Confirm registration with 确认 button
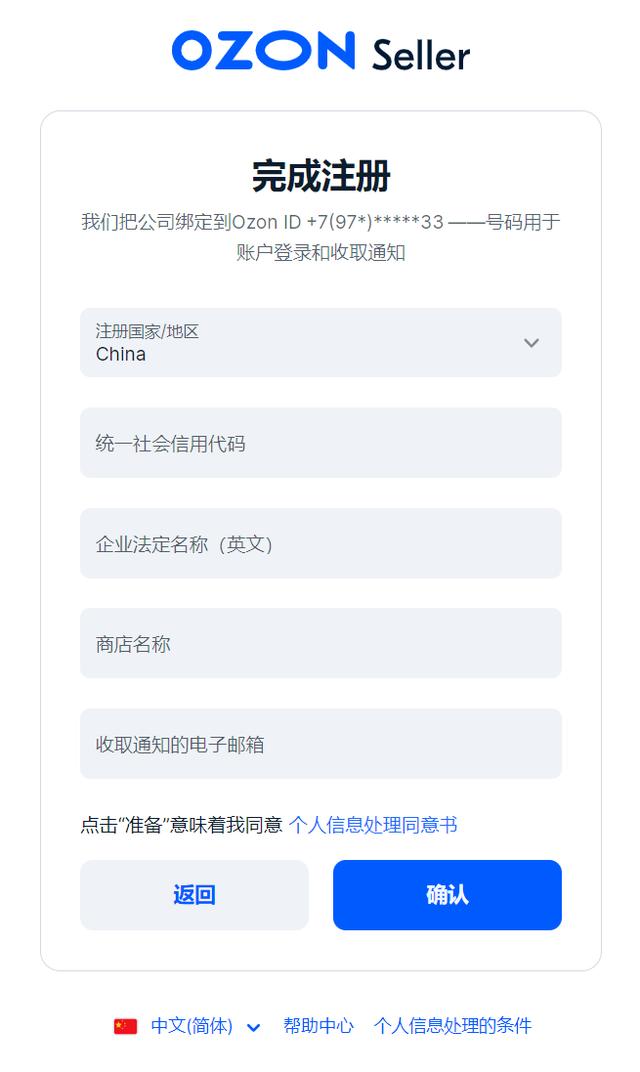This screenshot has height=1072, width=640. 447,895
